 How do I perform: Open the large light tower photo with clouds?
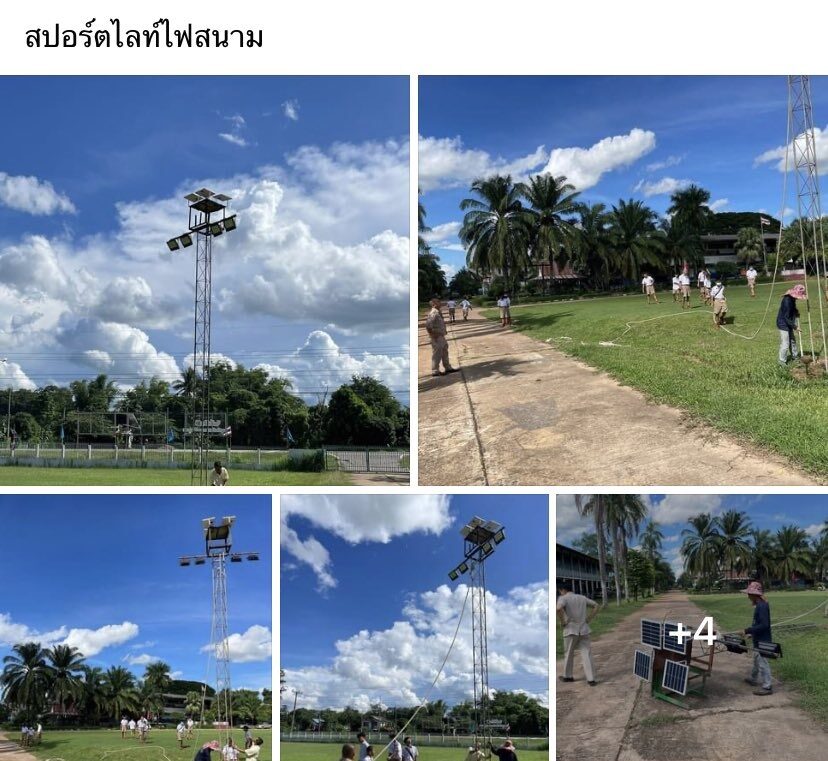(204, 280)
